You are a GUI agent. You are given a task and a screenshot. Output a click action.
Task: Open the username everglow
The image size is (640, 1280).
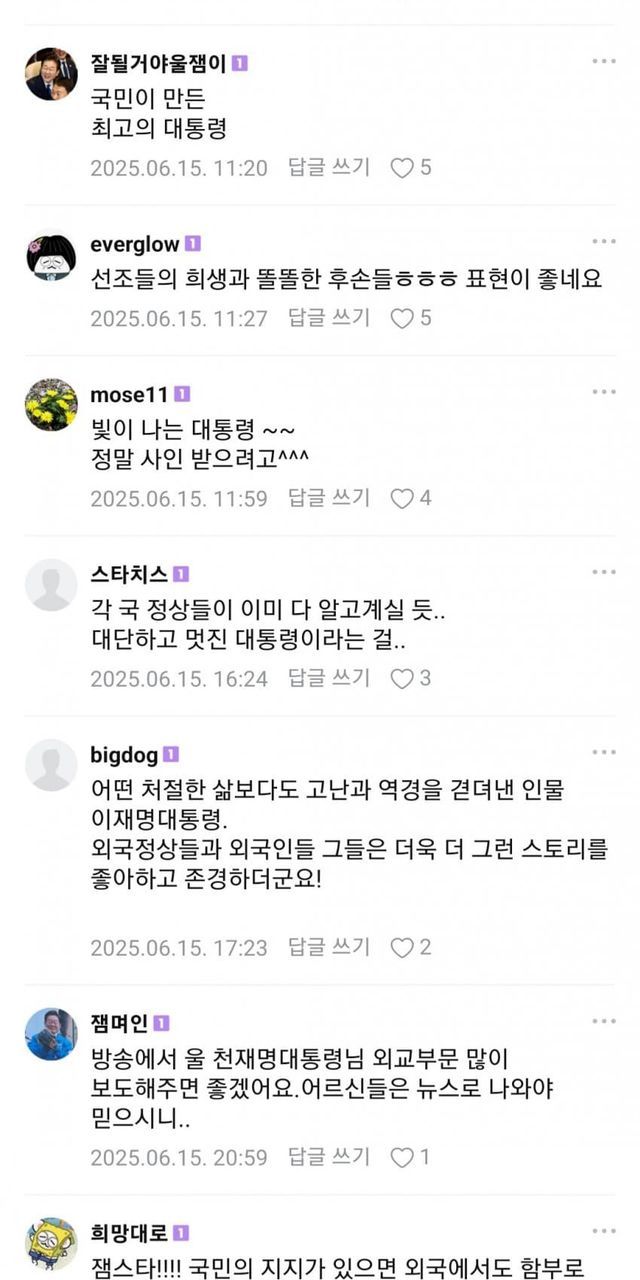134,244
